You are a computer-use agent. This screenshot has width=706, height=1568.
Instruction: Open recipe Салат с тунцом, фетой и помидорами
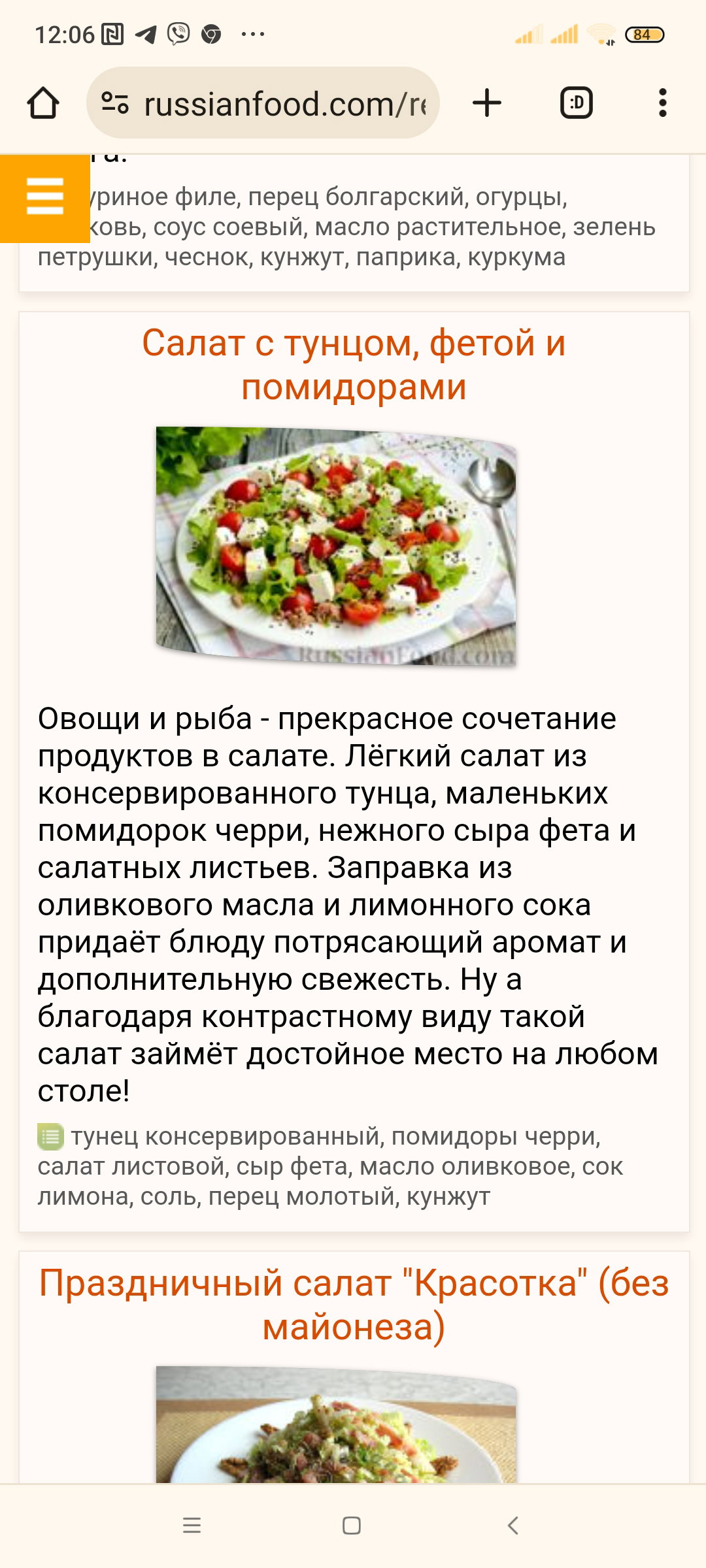click(x=354, y=365)
